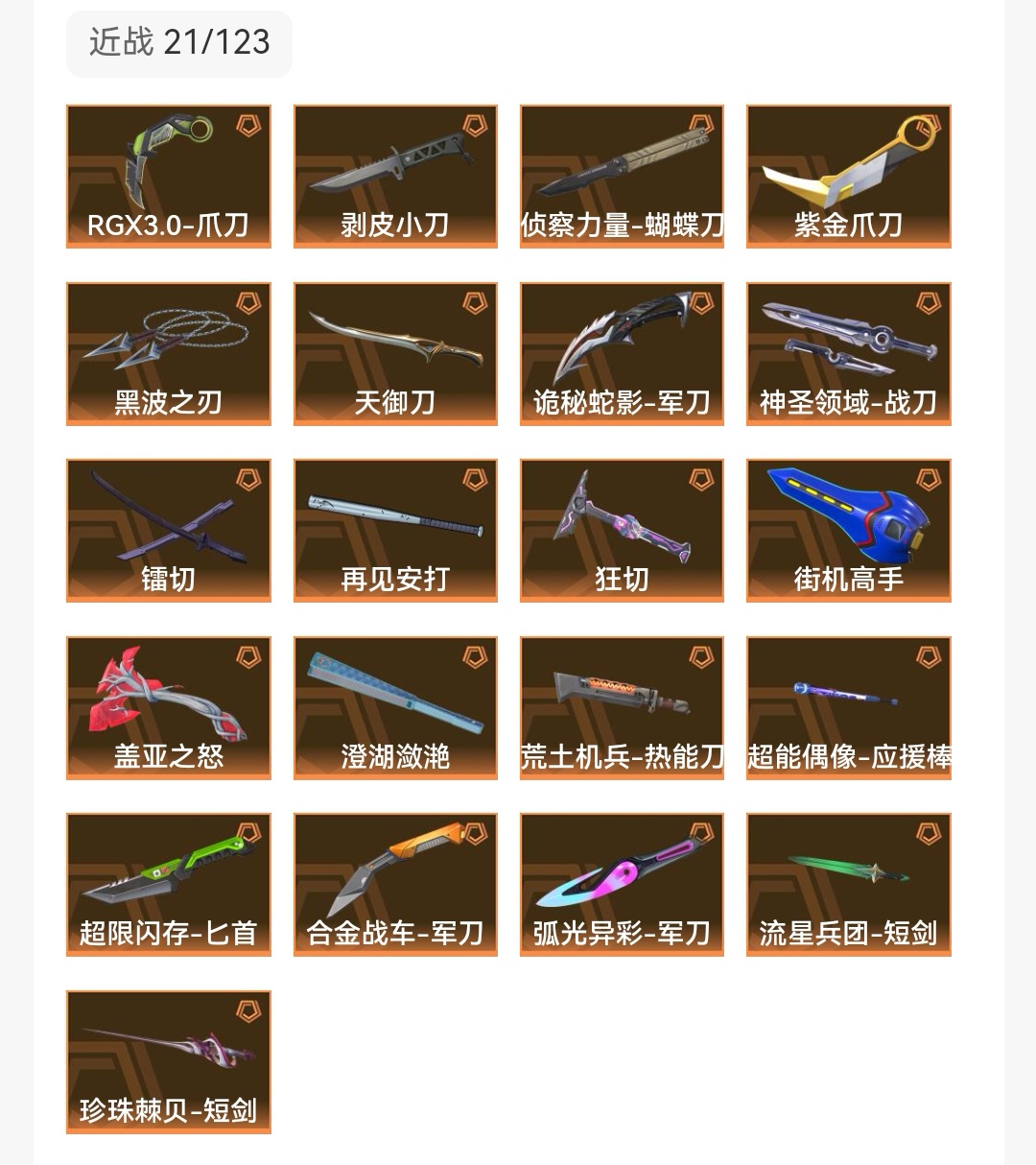Select the 神圣领域-战刀 skin
The image size is (1036, 1165).
[x=848, y=353]
